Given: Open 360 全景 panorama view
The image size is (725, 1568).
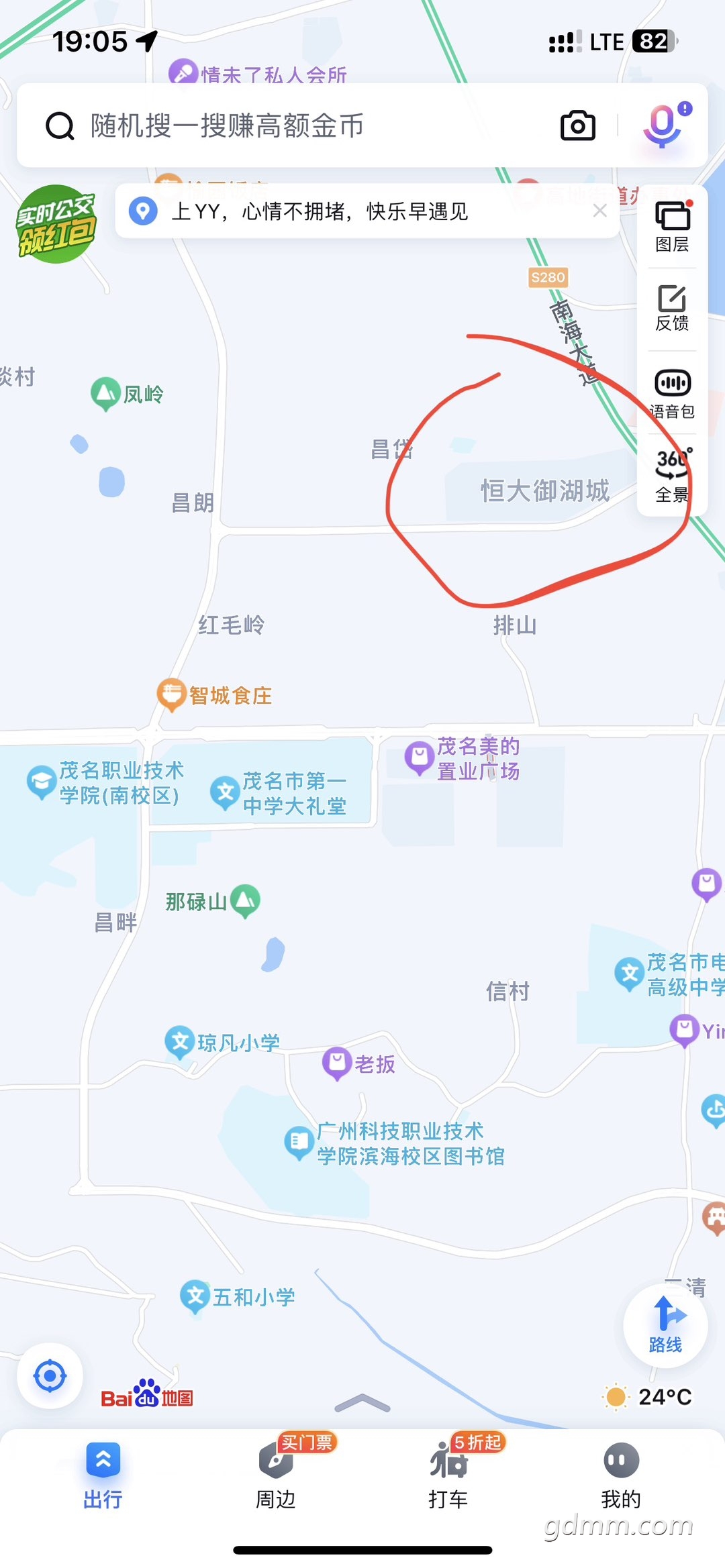Looking at the screenshot, I should tap(672, 476).
